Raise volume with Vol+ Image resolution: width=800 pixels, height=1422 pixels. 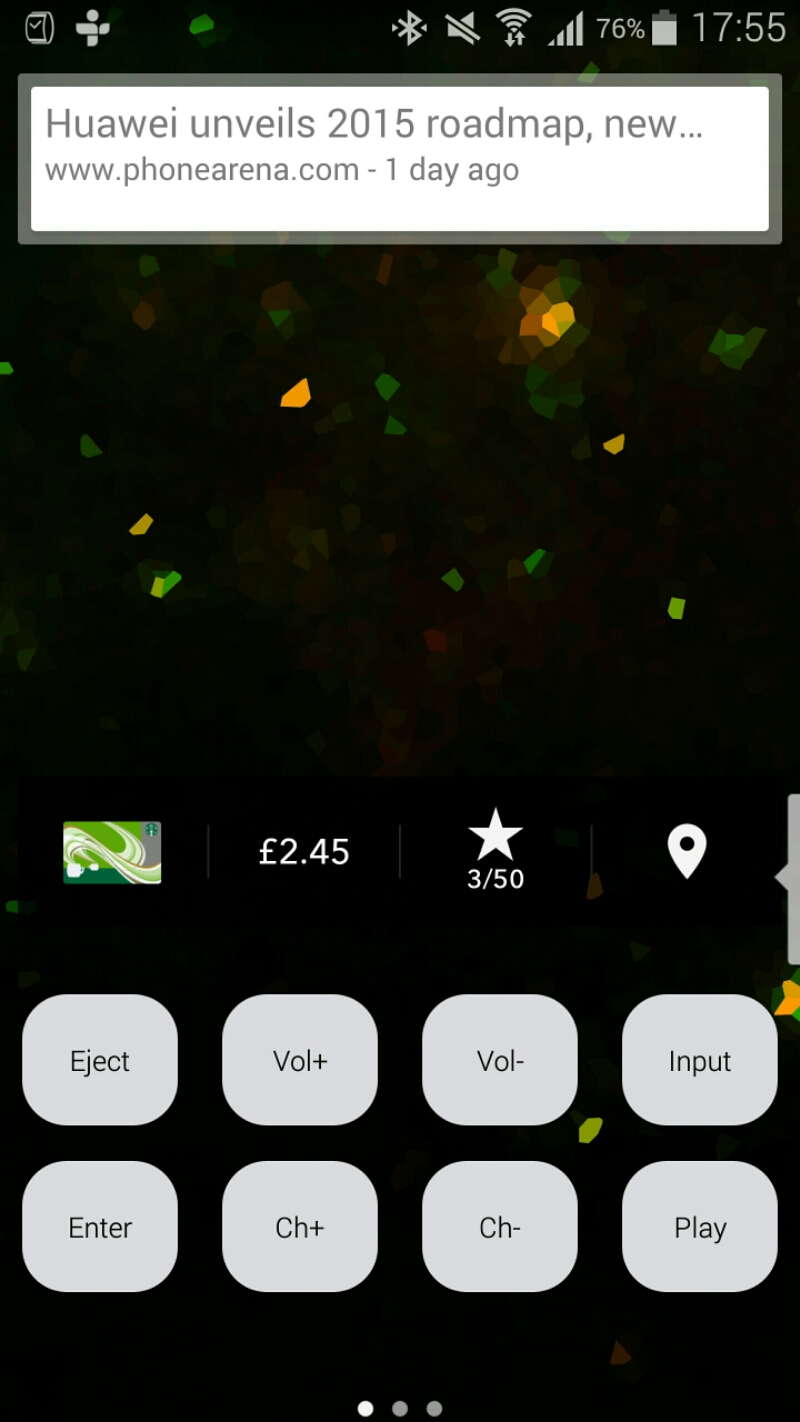point(300,1060)
